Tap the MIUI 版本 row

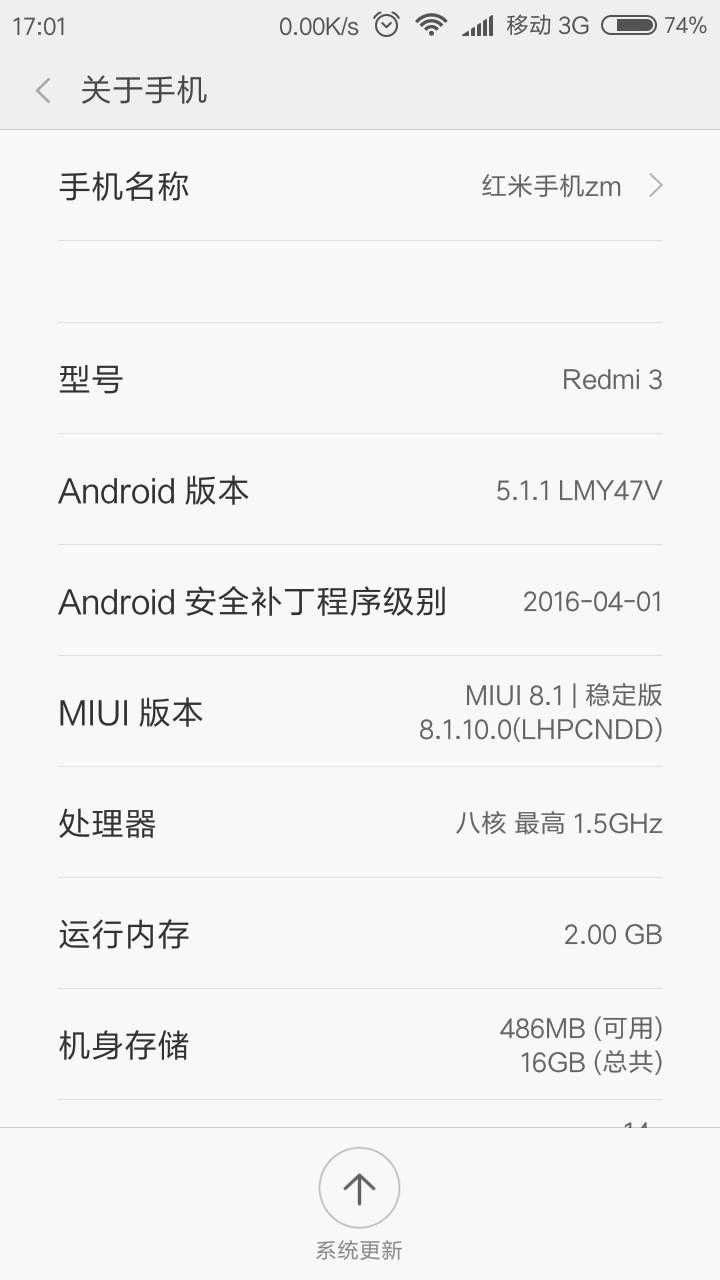[360, 712]
